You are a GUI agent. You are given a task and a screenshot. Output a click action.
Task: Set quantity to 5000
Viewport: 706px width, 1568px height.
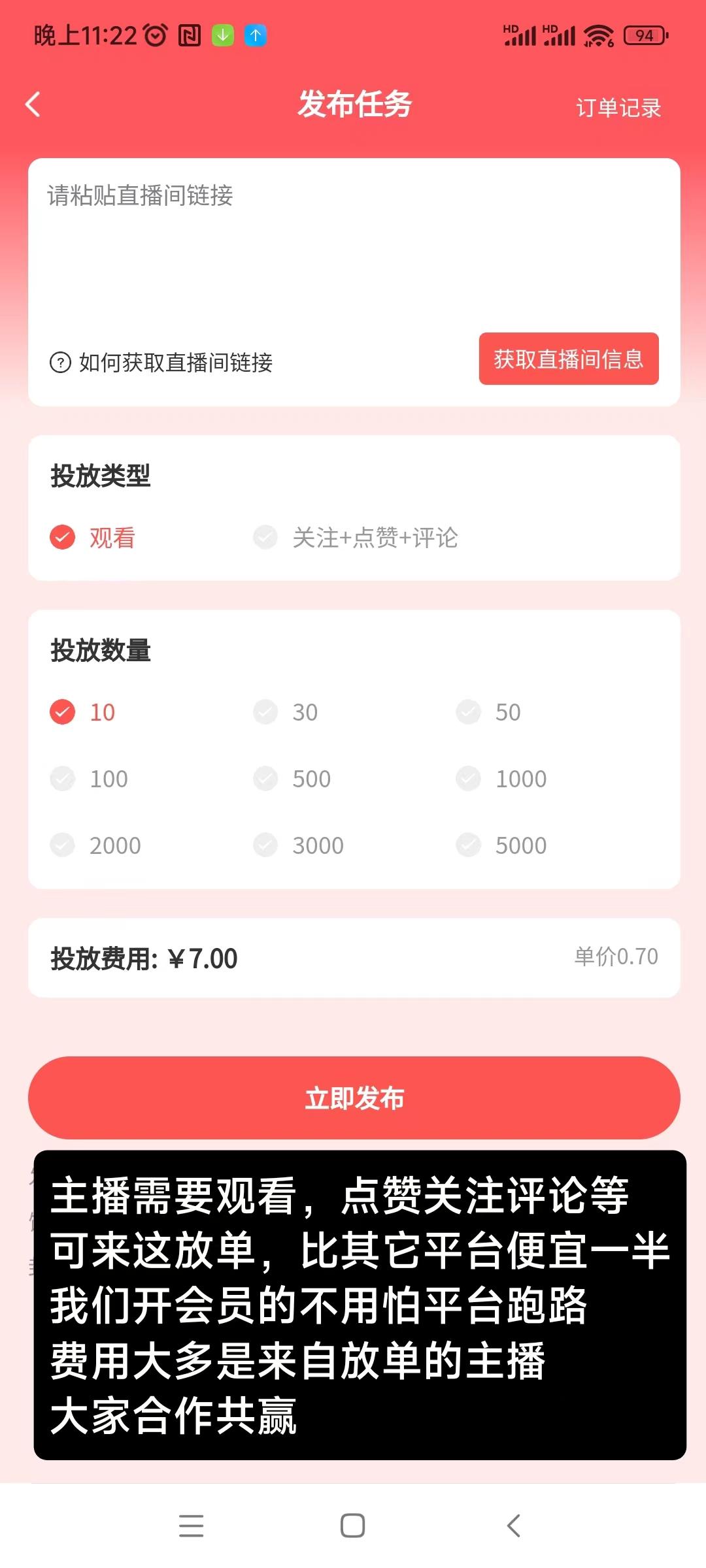[501, 845]
